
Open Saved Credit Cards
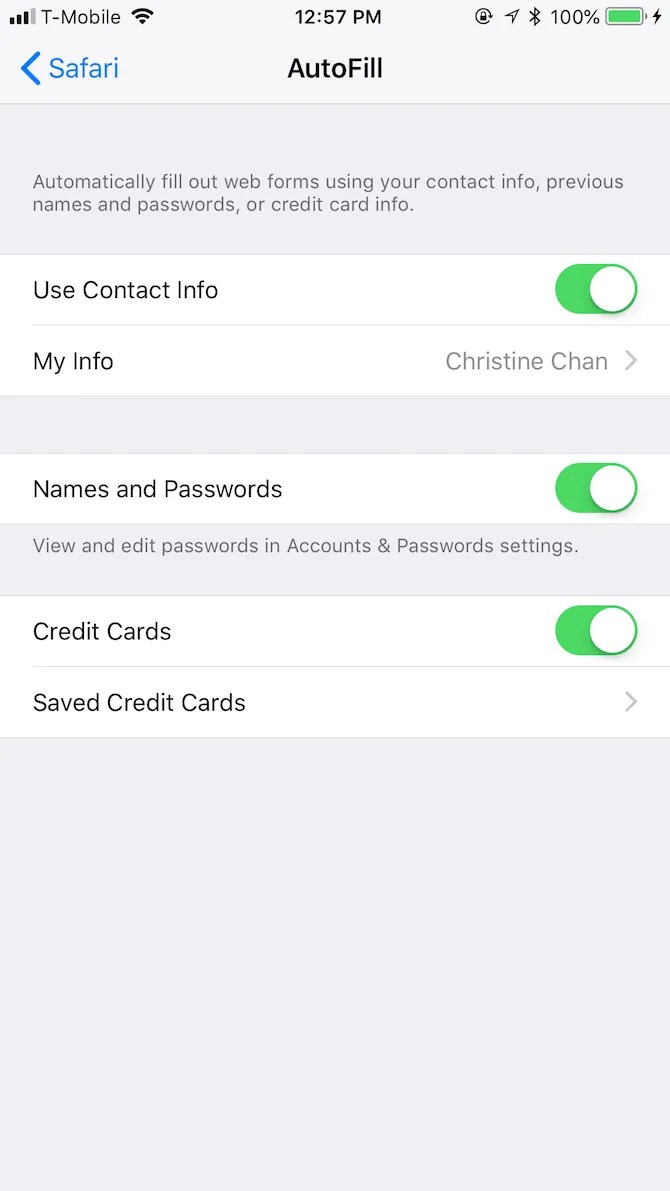coord(335,702)
